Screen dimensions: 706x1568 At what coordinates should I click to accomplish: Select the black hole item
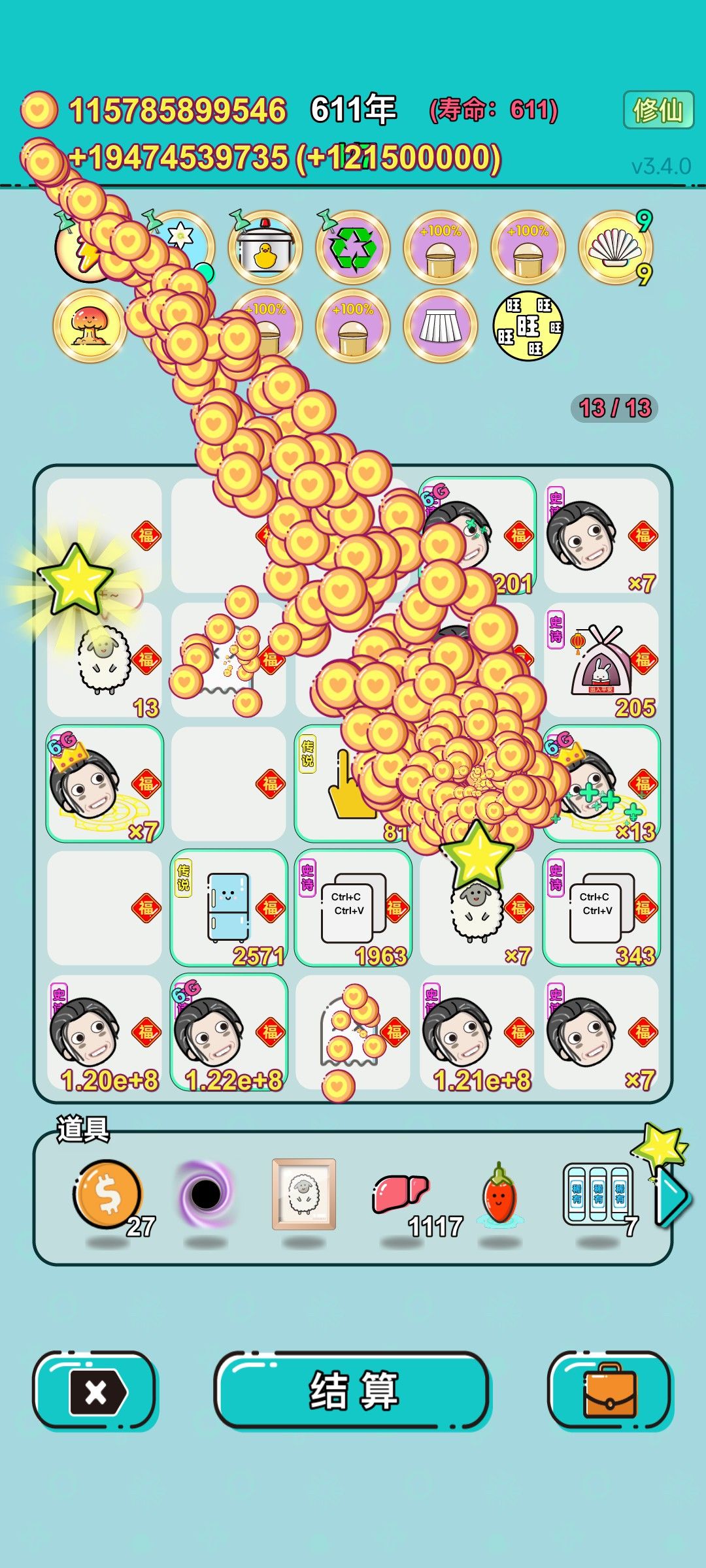point(205,1194)
